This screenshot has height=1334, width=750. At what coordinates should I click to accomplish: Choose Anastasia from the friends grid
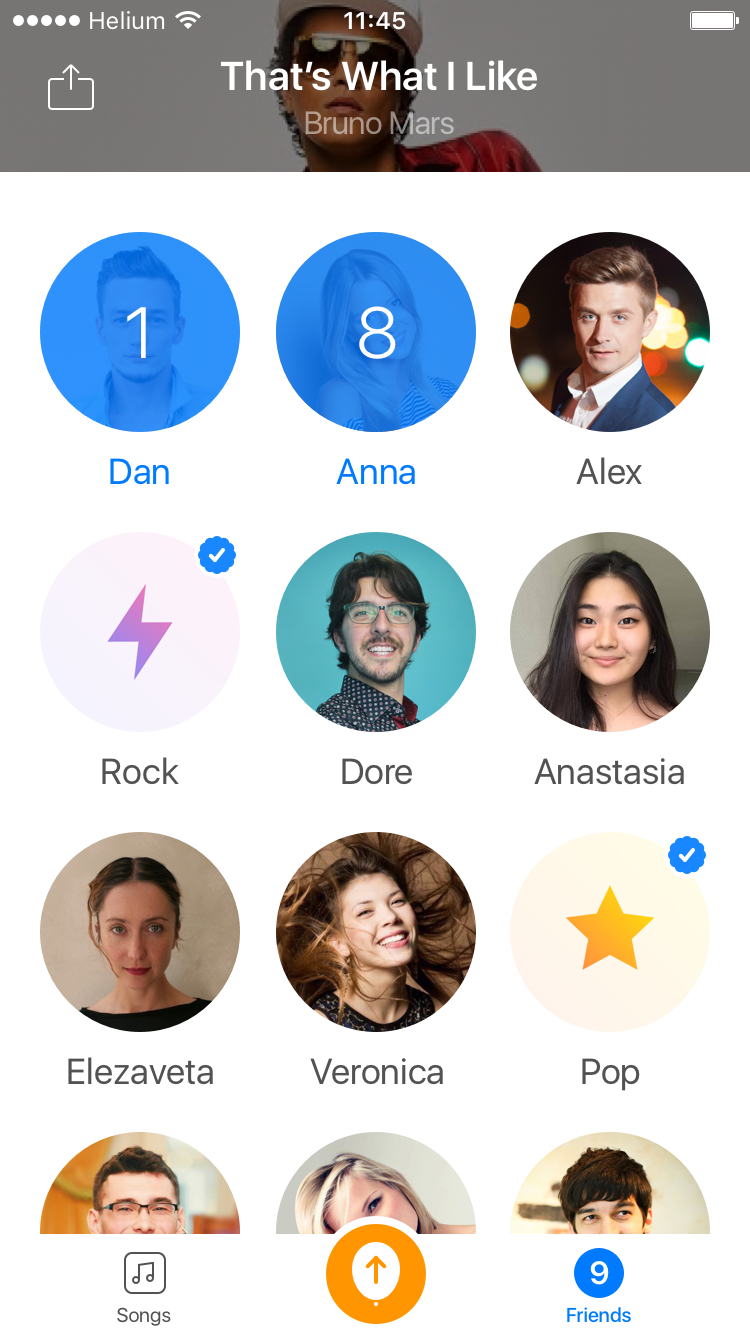(610, 632)
